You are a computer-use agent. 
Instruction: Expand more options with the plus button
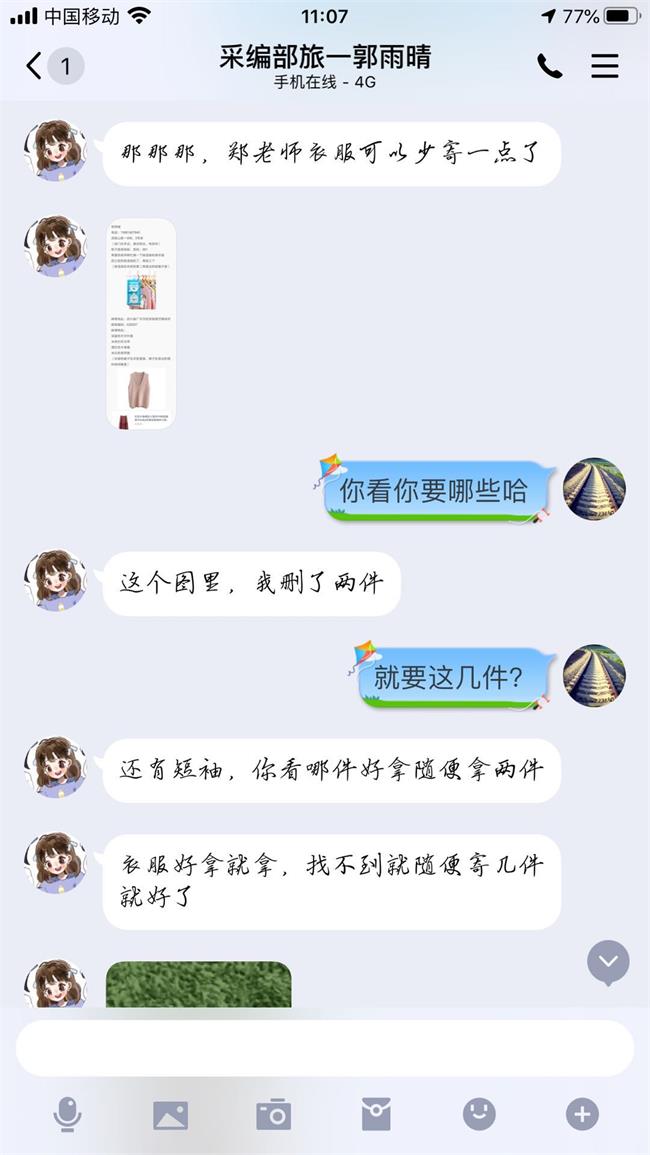(582, 1113)
